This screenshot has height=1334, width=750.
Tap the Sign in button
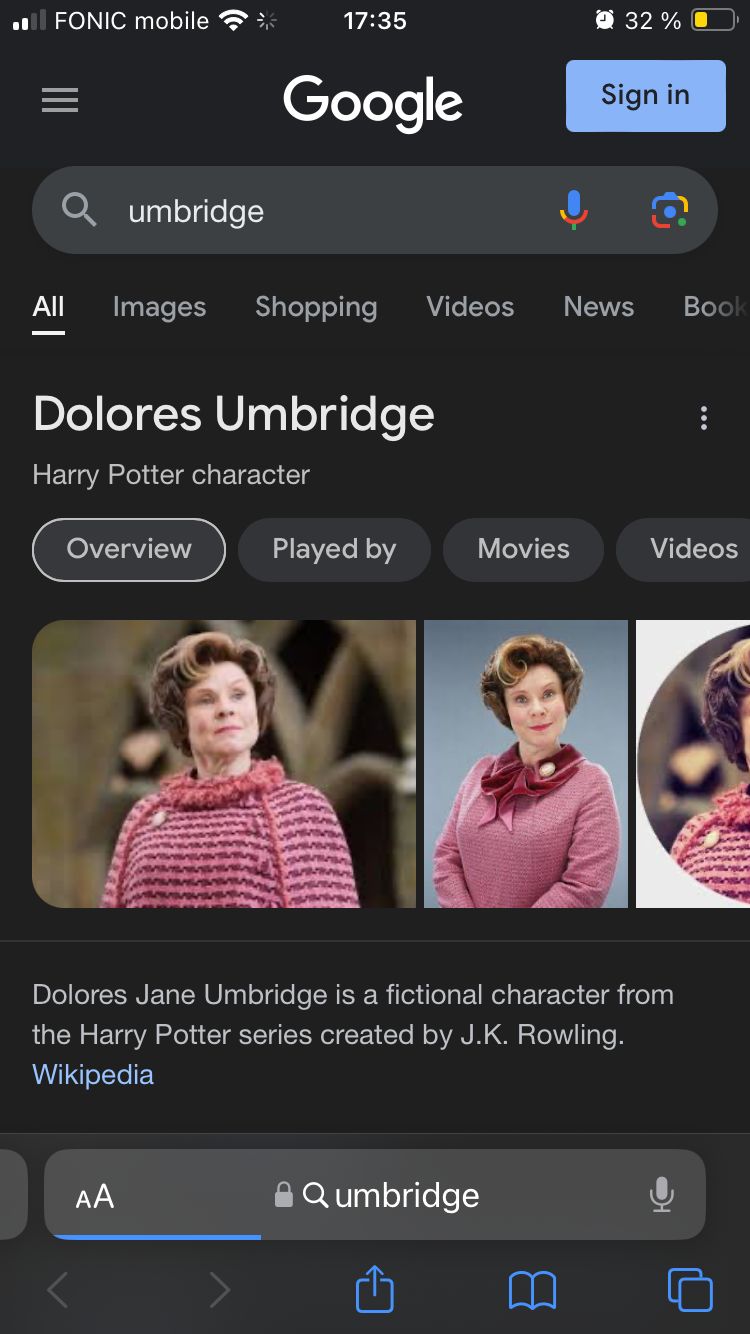(645, 96)
